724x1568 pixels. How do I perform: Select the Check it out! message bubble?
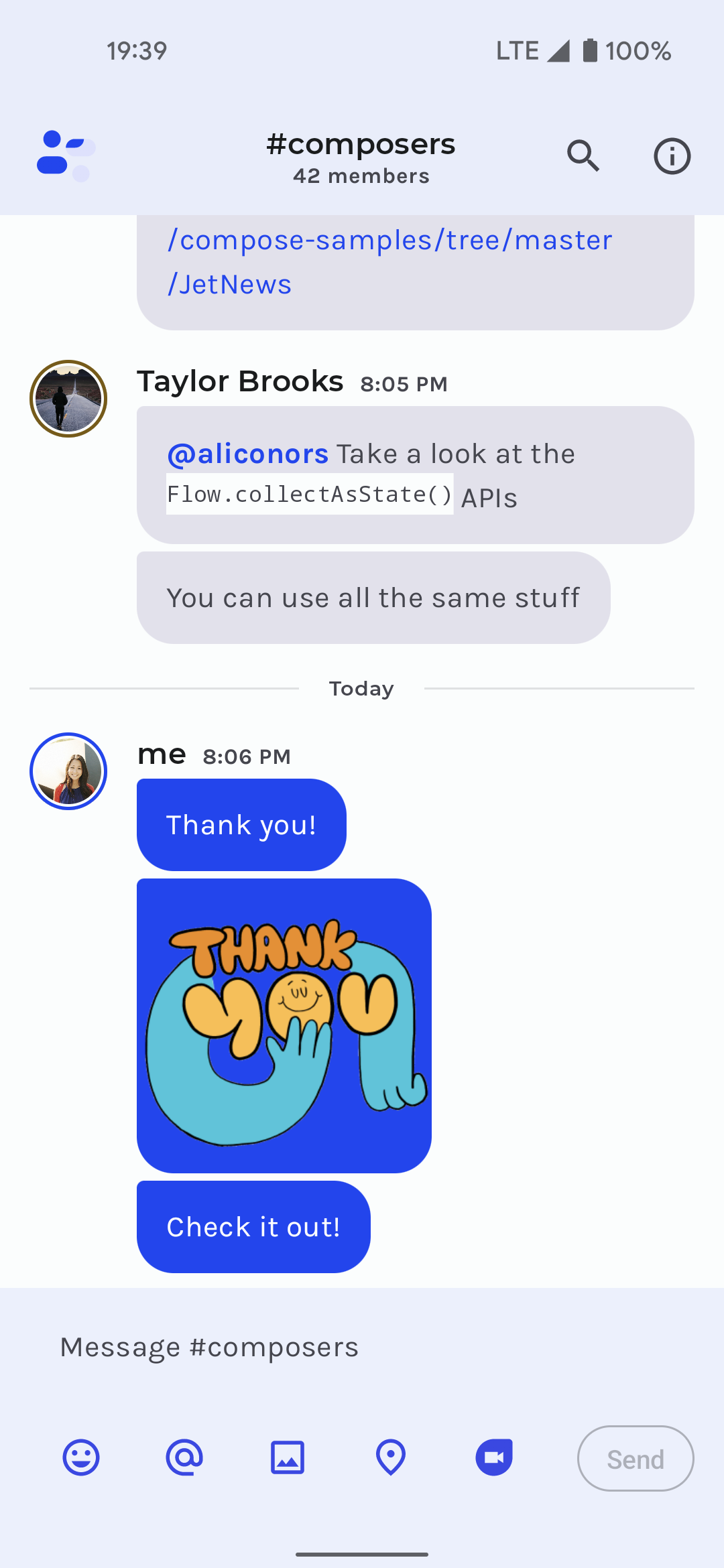(253, 1226)
